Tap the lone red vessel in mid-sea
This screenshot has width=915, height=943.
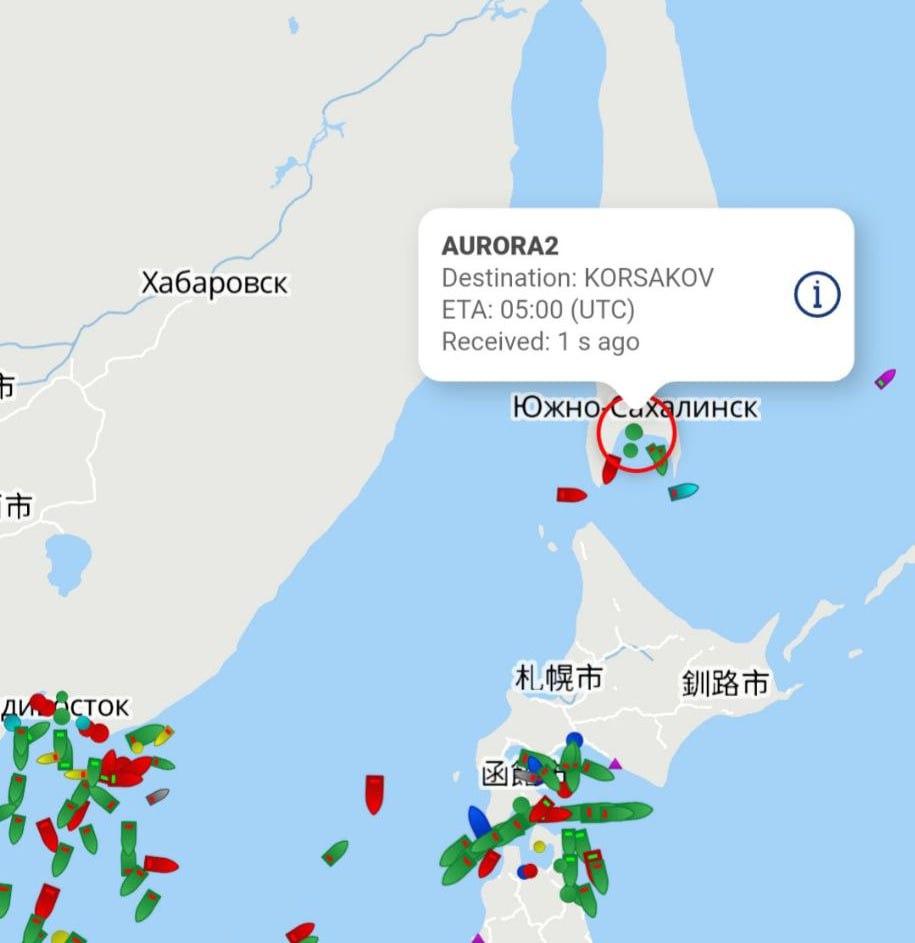[x=374, y=793]
